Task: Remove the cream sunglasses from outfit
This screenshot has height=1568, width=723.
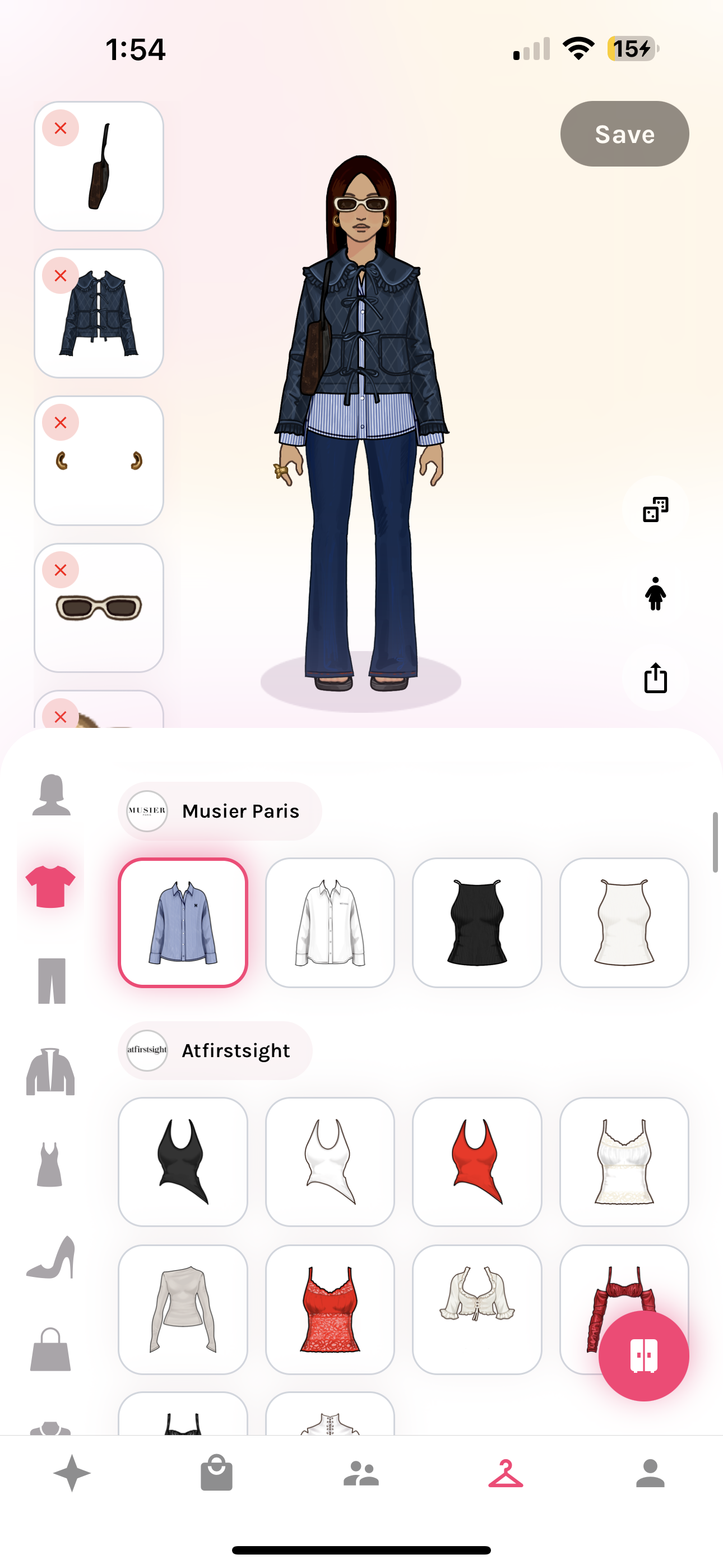Action: pyautogui.click(x=61, y=570)
